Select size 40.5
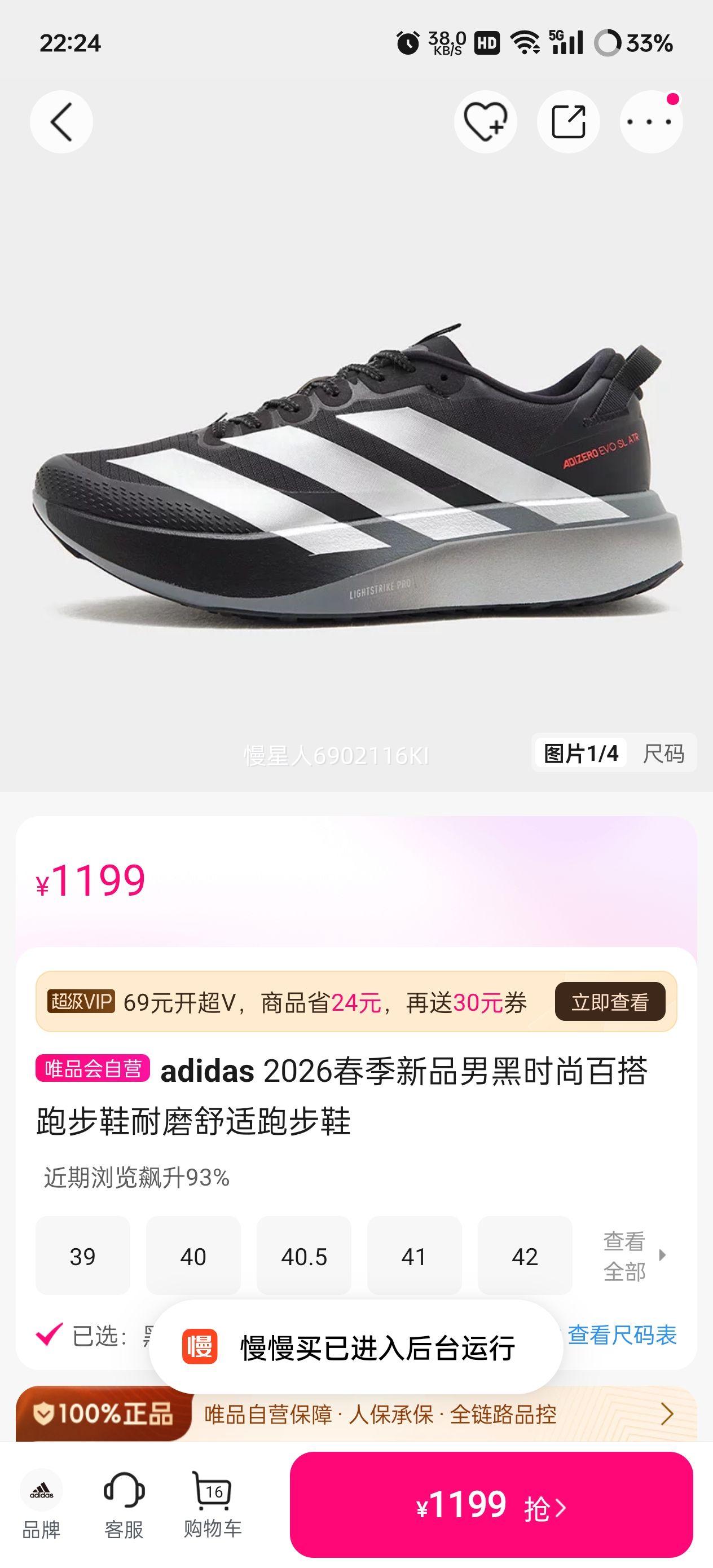 305,1256
